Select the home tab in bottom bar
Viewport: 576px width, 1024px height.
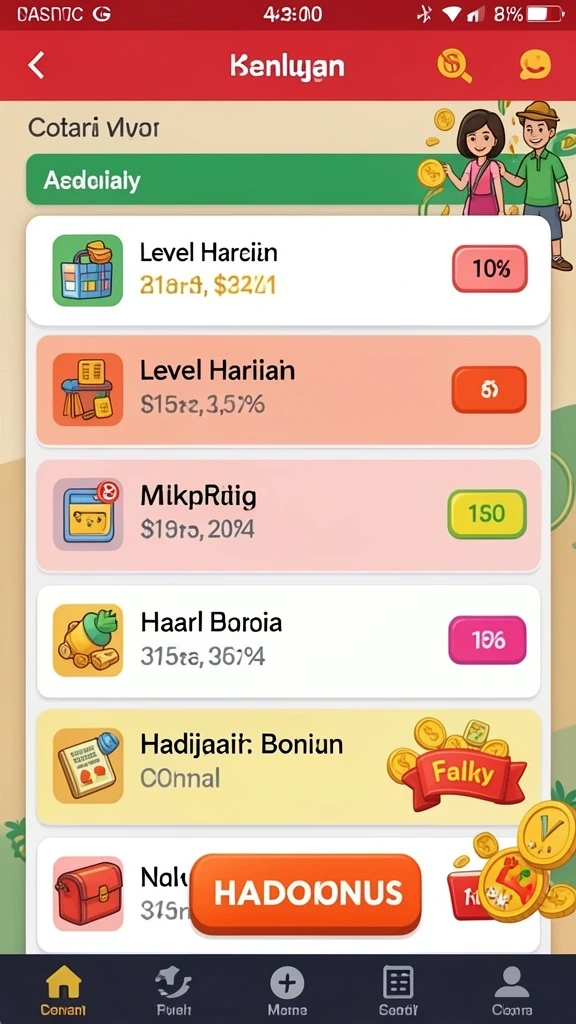click(x=63, y=991)
